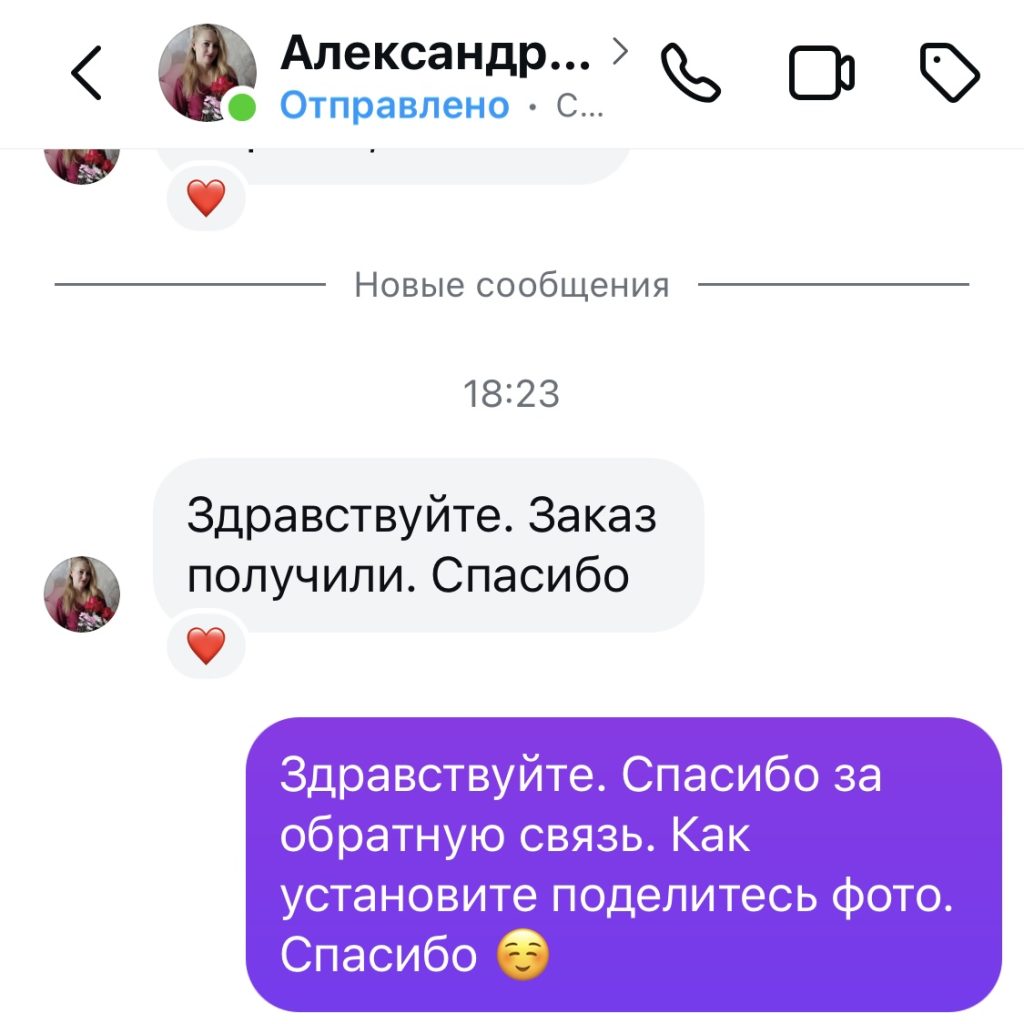Open Александр's profile from the header name
1024x1024 pixels.
point(435,53)
